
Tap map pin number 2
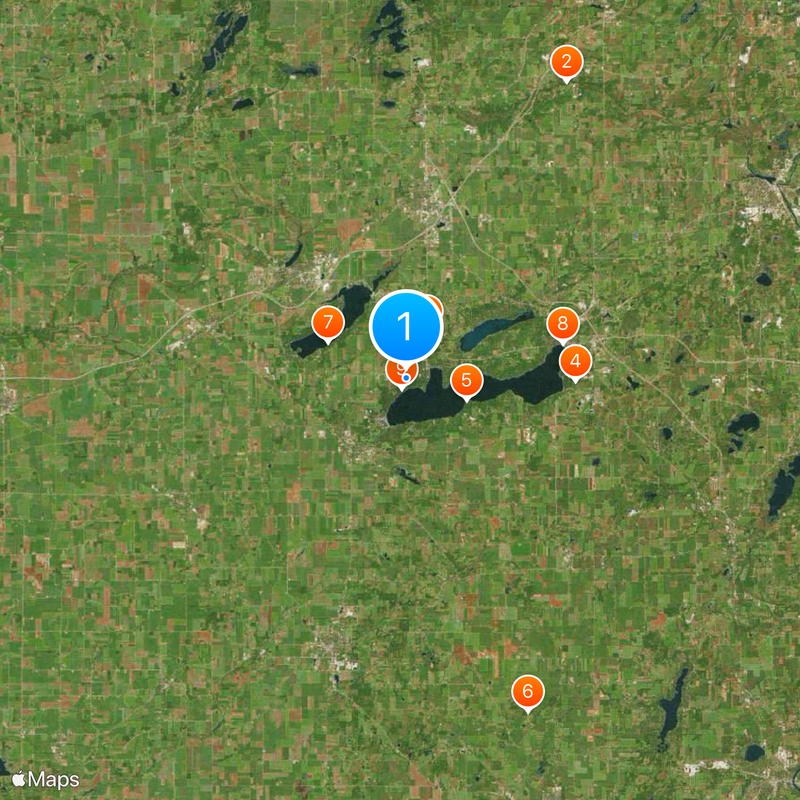566,63
